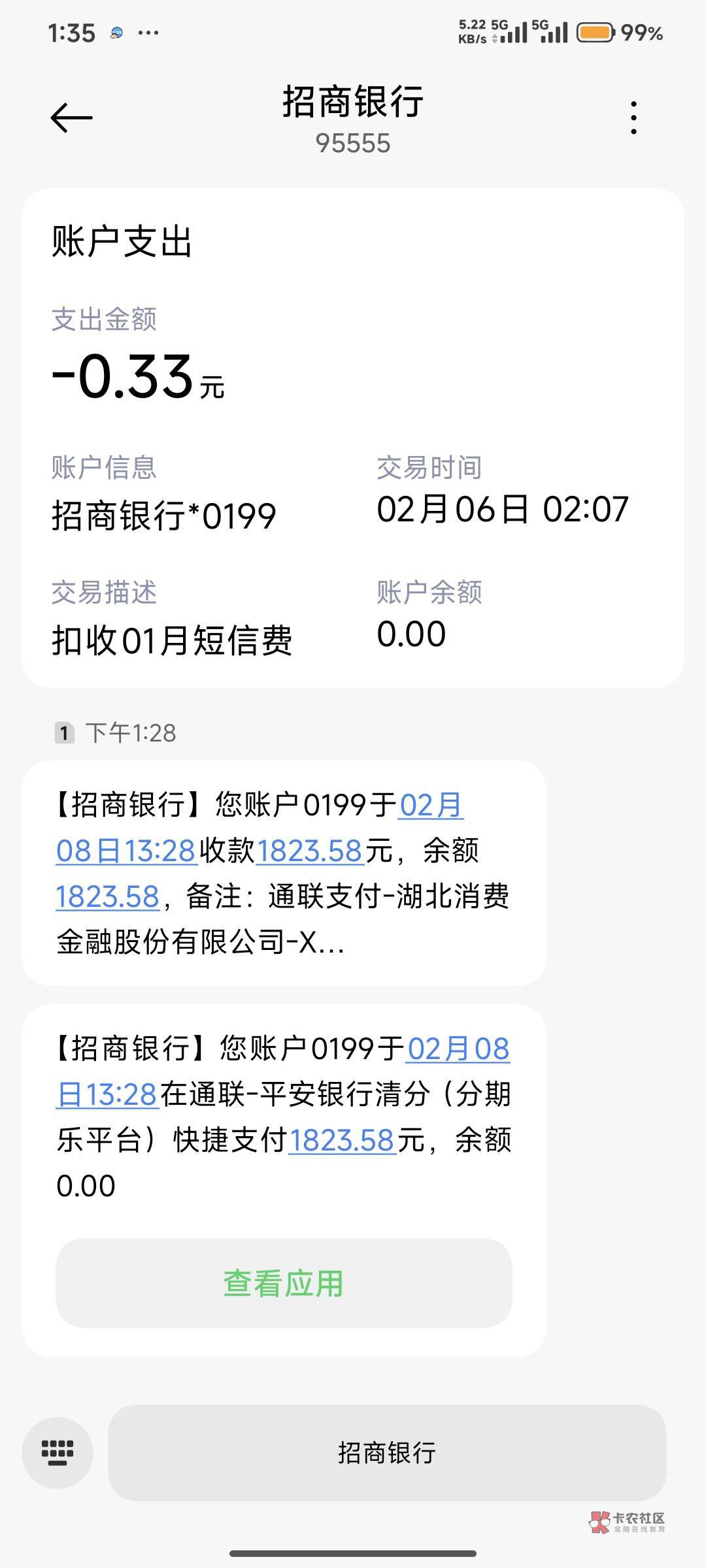This screenshot has height=1568, width=706.
Task: Go back using the arrow icon
Action: pyautogui.click(x=71, y=118)
